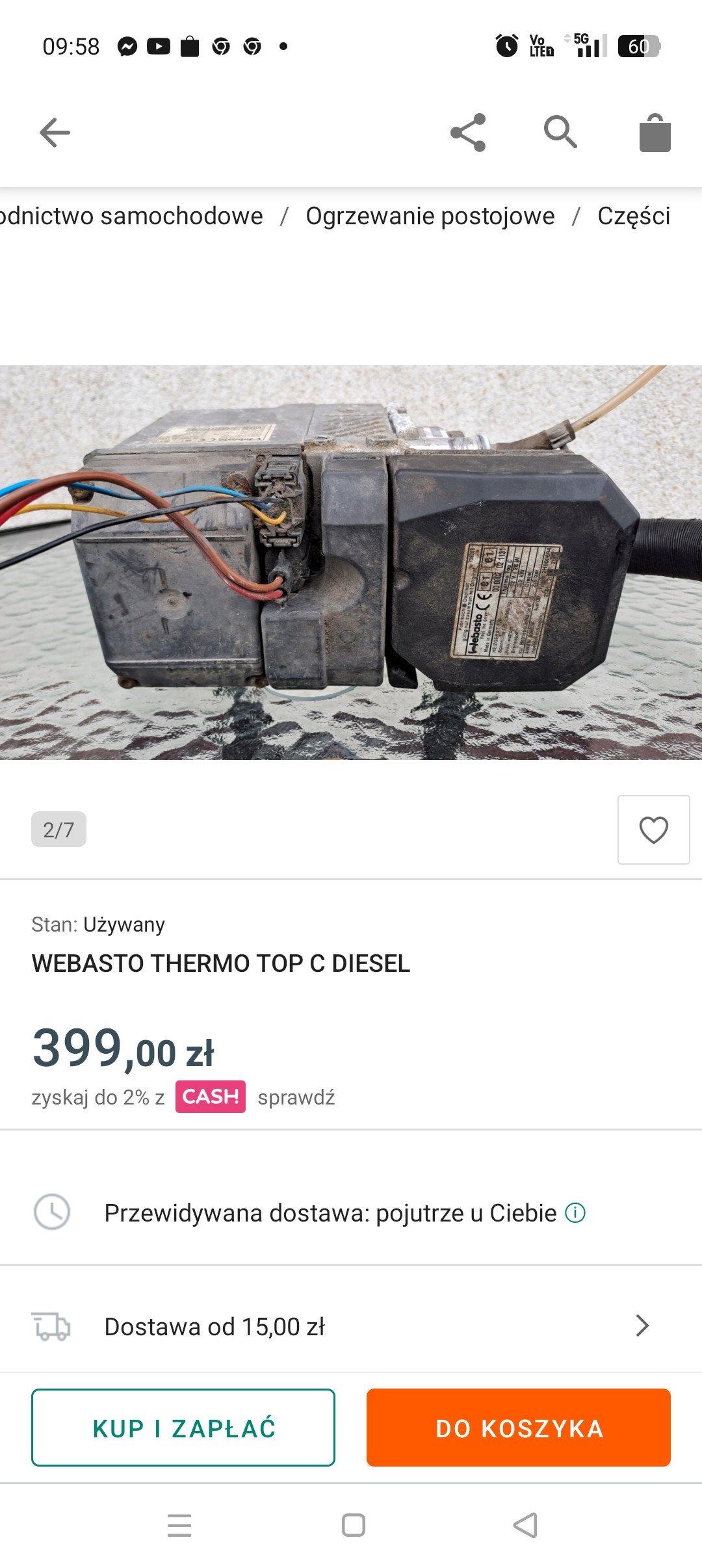Screen dimensions: 702x1568
Task: Open the share options for this listing
Action: tap(467, 132)
